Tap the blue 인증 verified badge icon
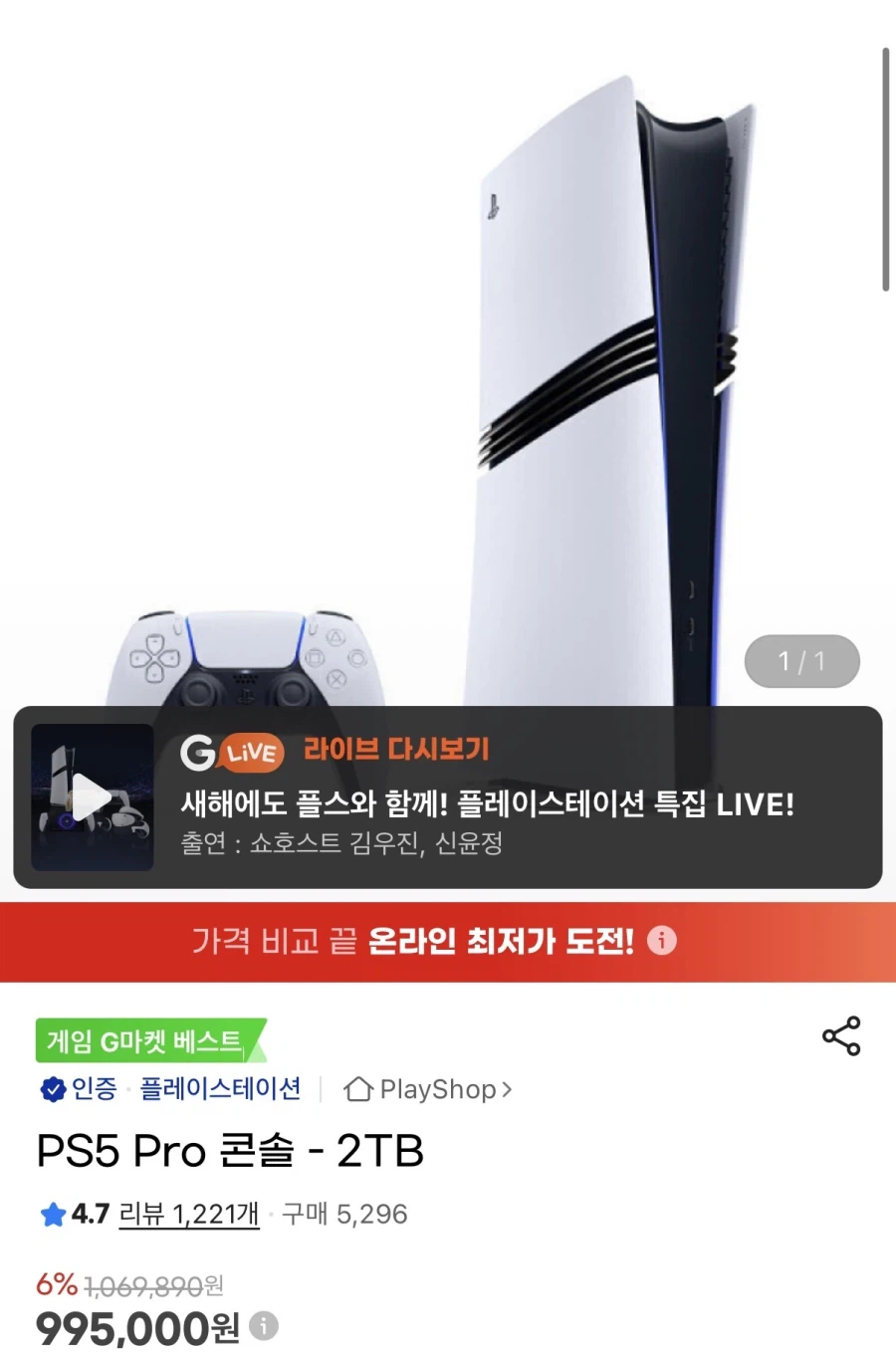 tap(51, 1089)
